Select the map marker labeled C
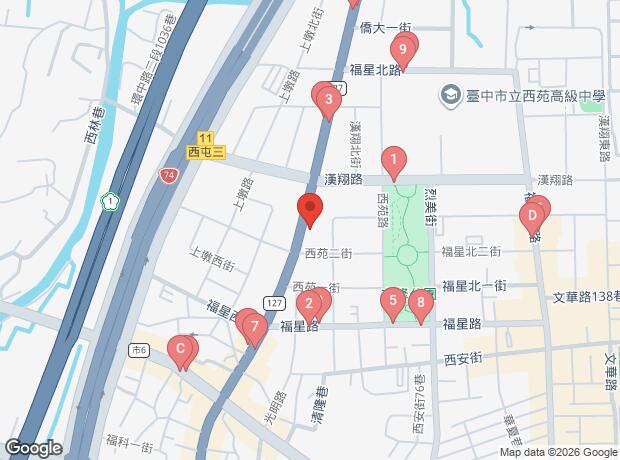The width and height of the screenshot is (620, 460). pos(180,349)
